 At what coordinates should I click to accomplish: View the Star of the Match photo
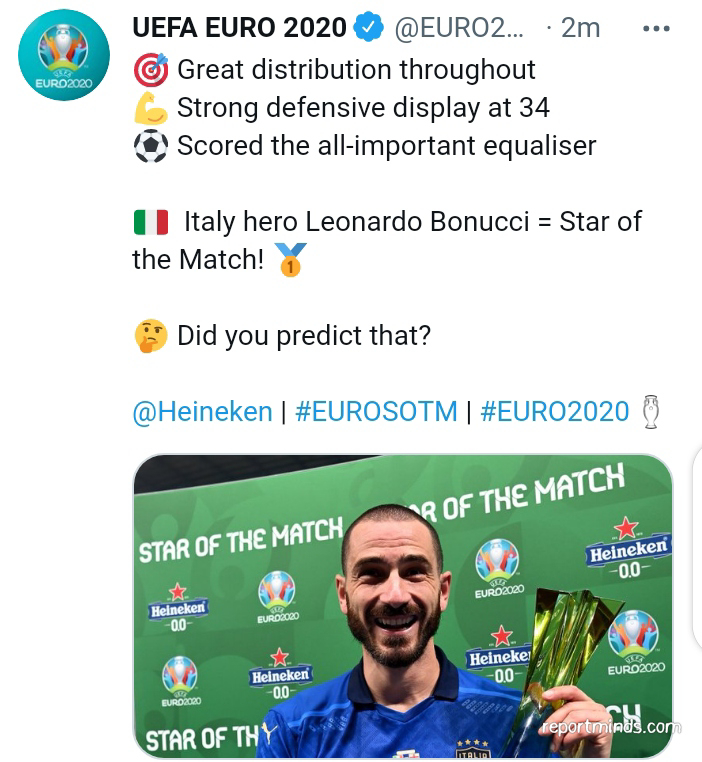(x=403, y=605)
